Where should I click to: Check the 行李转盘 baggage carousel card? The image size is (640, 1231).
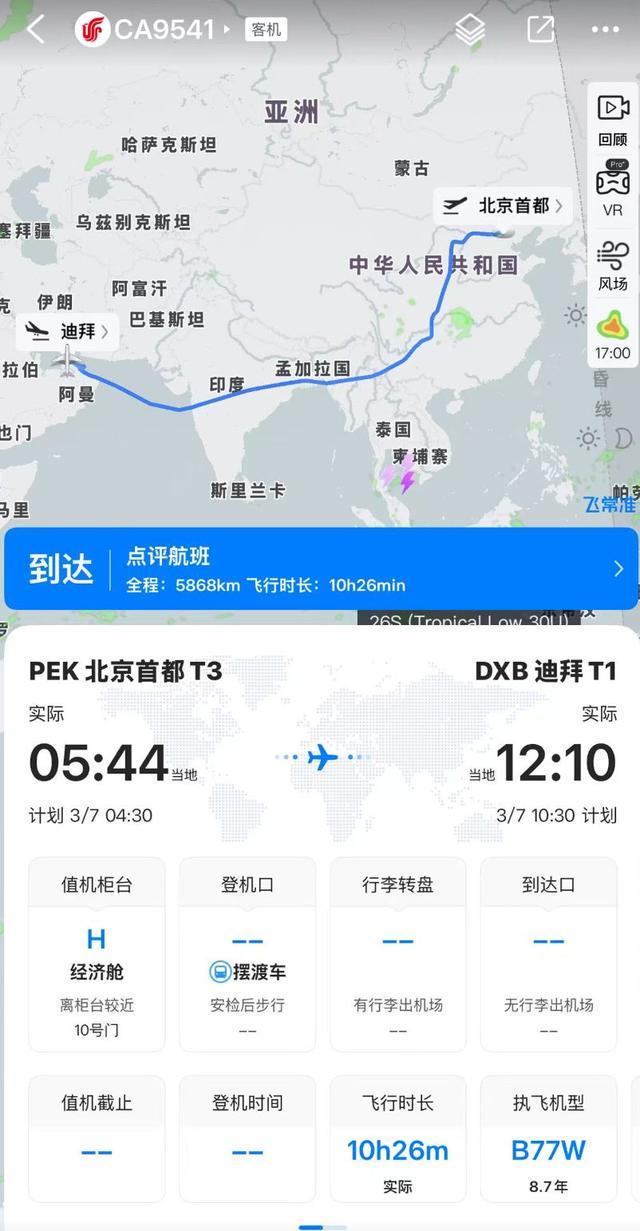tap(398, 954)
